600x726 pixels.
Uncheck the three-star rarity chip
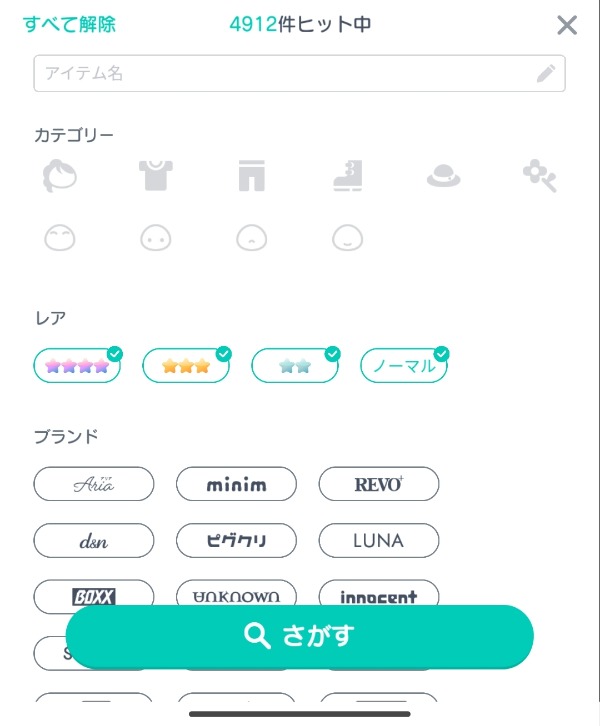186,366
